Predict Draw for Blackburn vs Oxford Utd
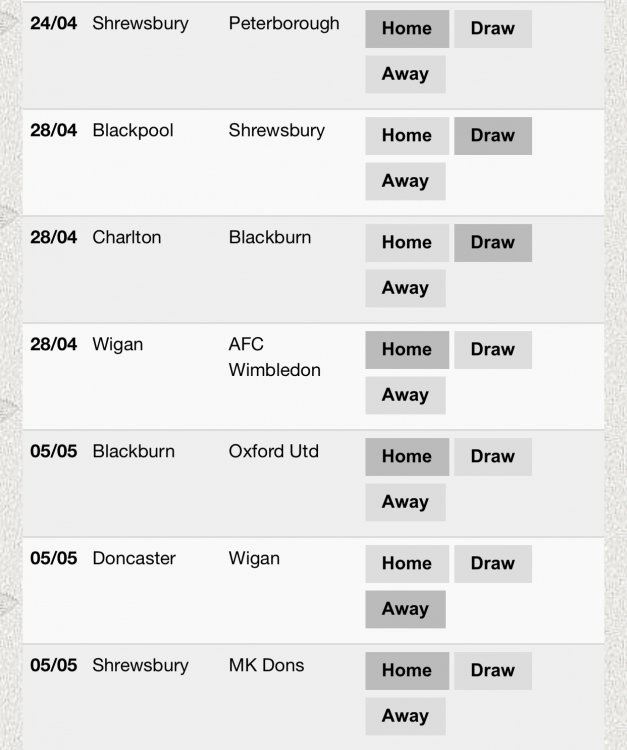 tap(492, 457)
